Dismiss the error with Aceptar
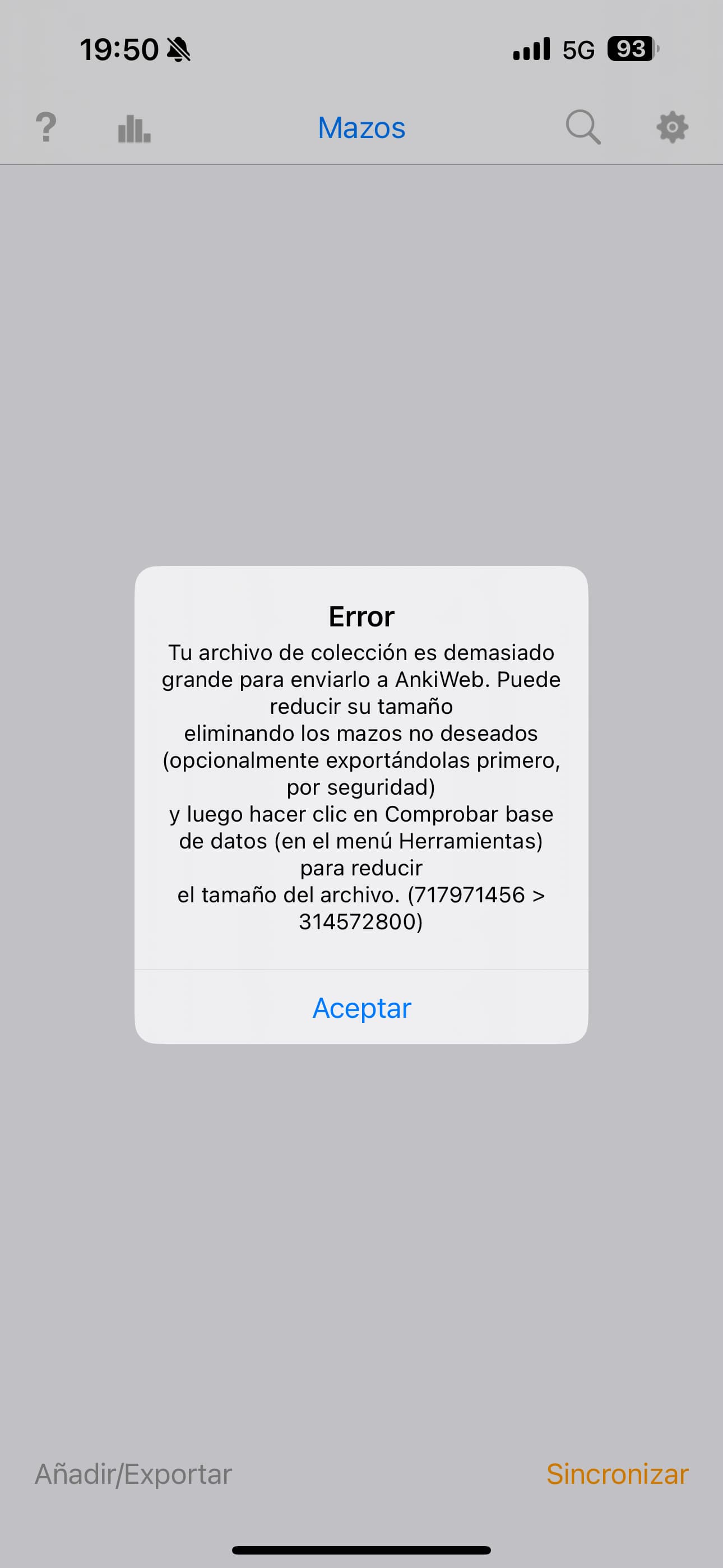 click(x=361, y=1007)
